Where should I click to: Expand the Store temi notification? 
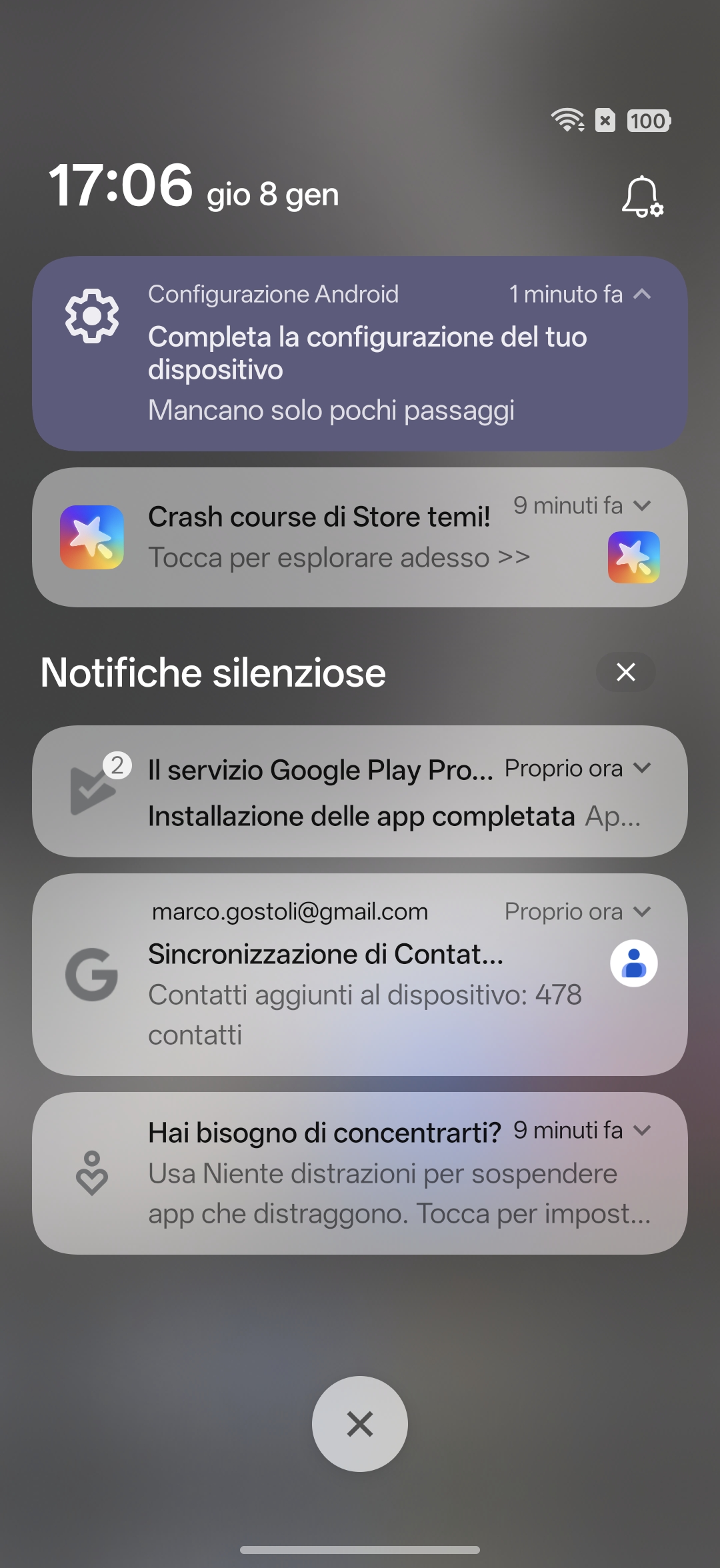(642, 505)
